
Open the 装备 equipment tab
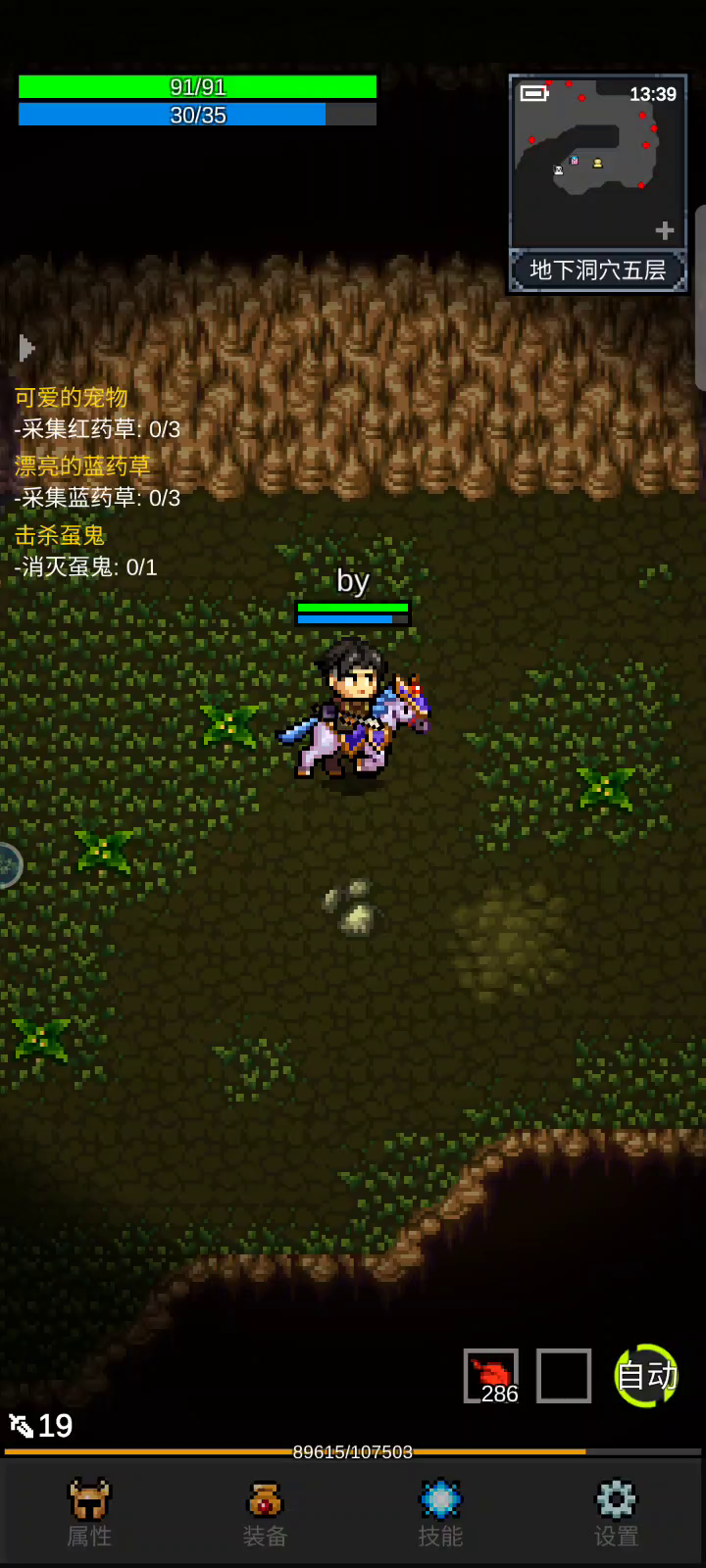(265, 1513)
